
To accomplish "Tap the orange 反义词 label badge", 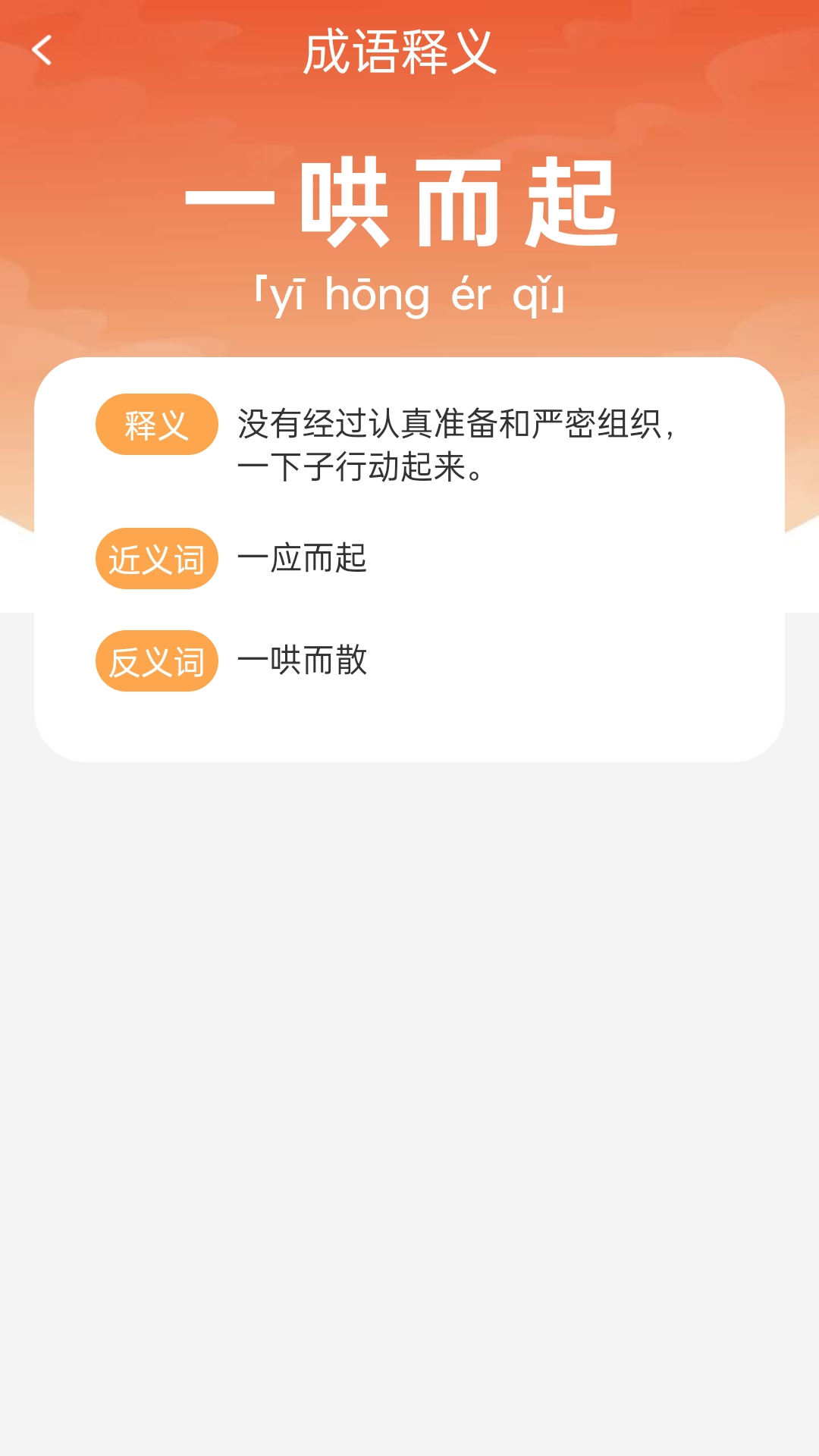I will pyautogui.click(x=156, y=661).
